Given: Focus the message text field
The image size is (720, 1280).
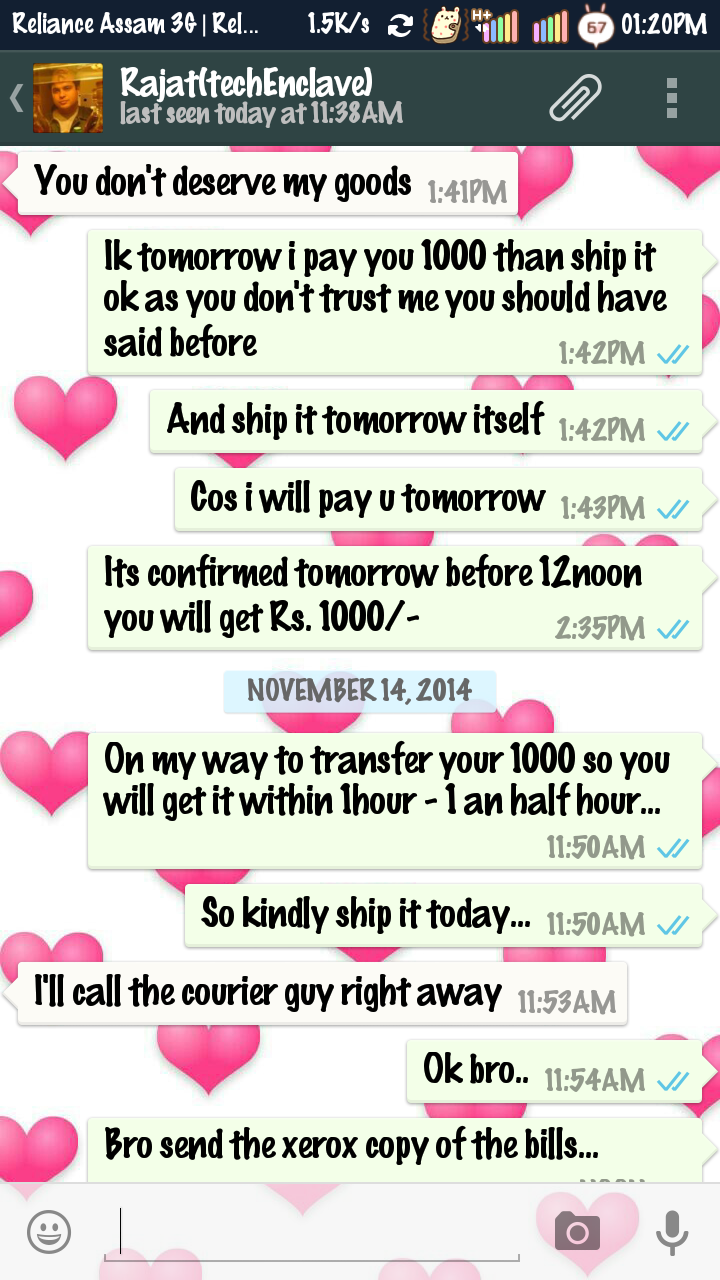Looking at the screenshot, I should pyautogui.click(x=311, y=1232).
